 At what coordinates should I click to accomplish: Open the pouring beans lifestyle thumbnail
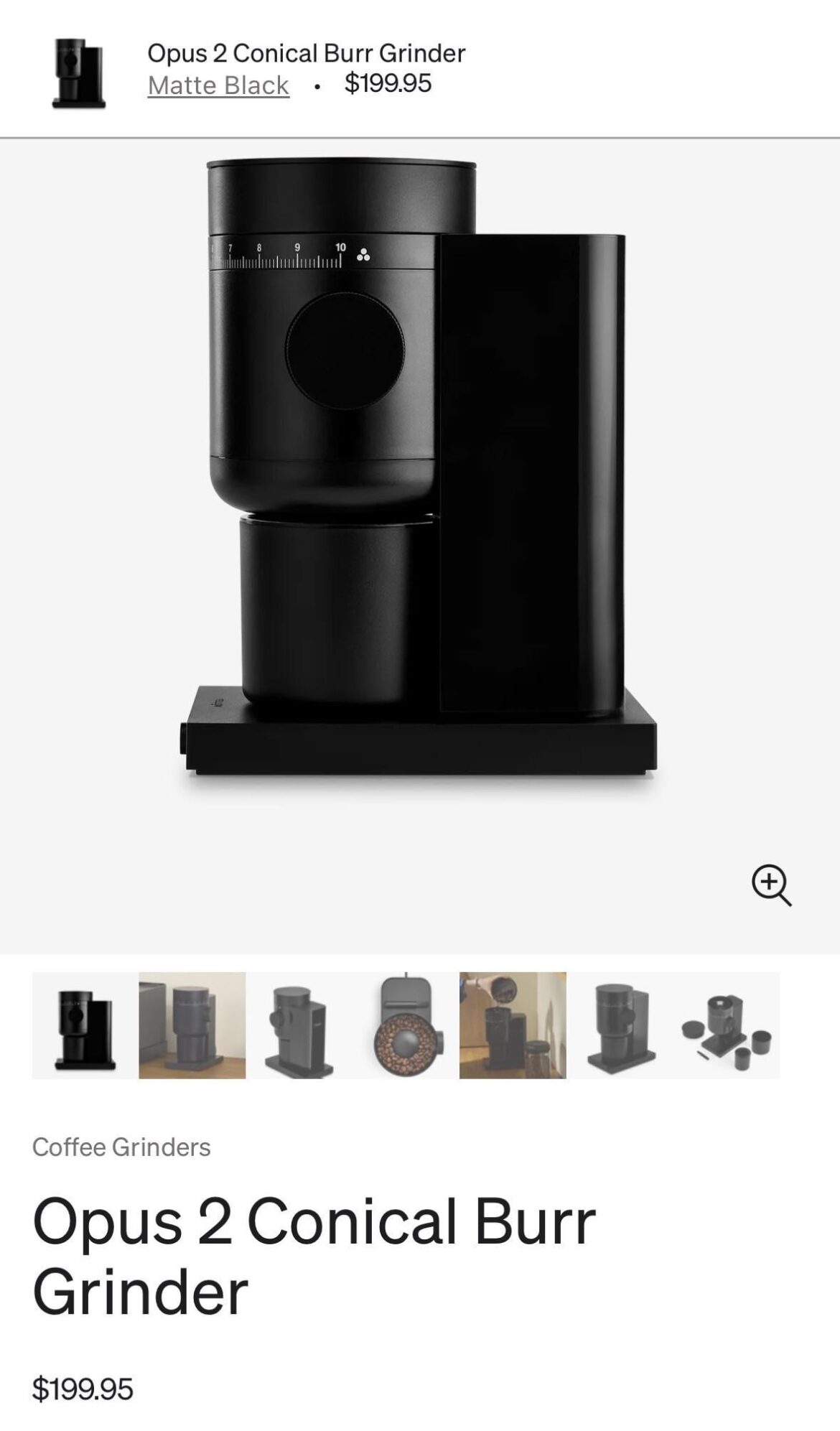tap(513, 1025)
